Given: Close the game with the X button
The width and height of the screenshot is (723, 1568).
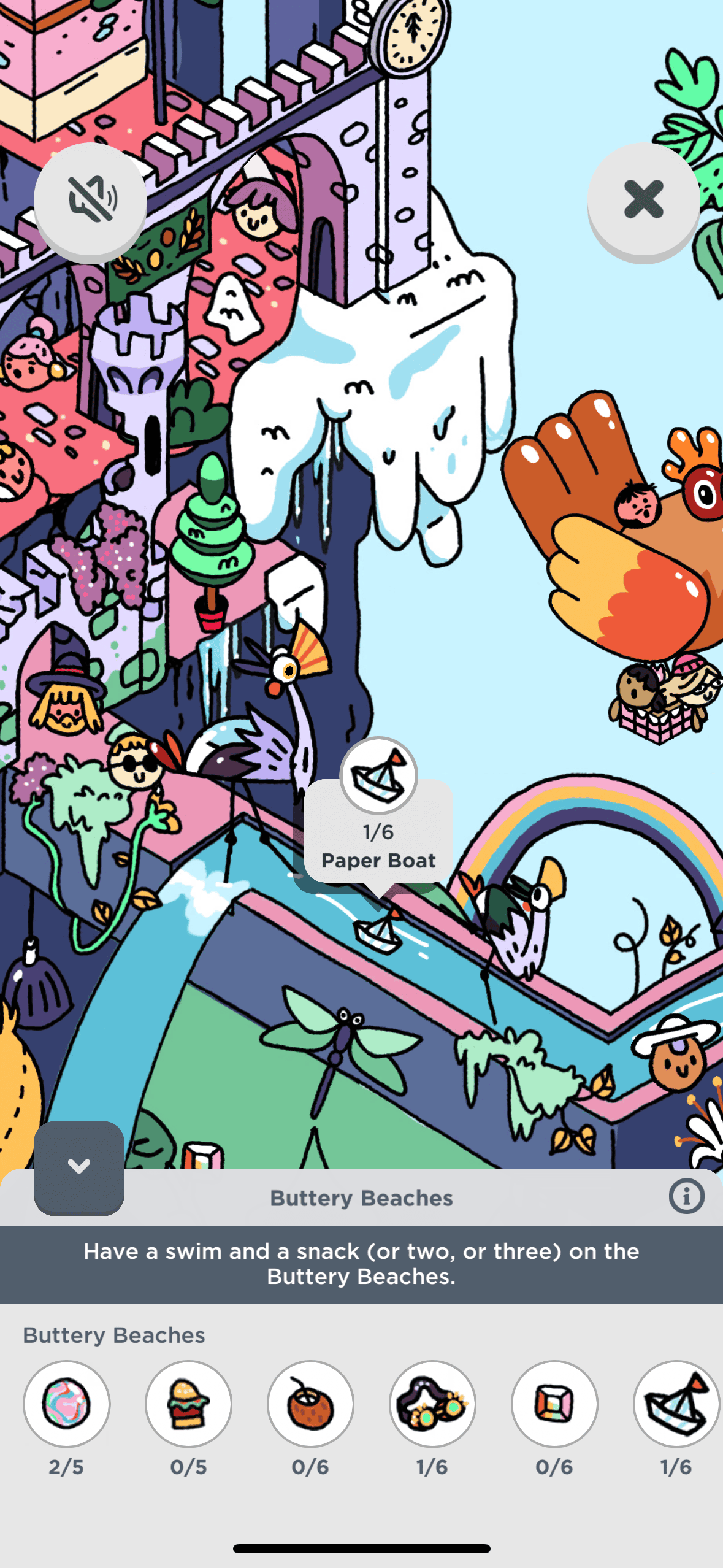Looking at the screenshot, I should point(643,199).
